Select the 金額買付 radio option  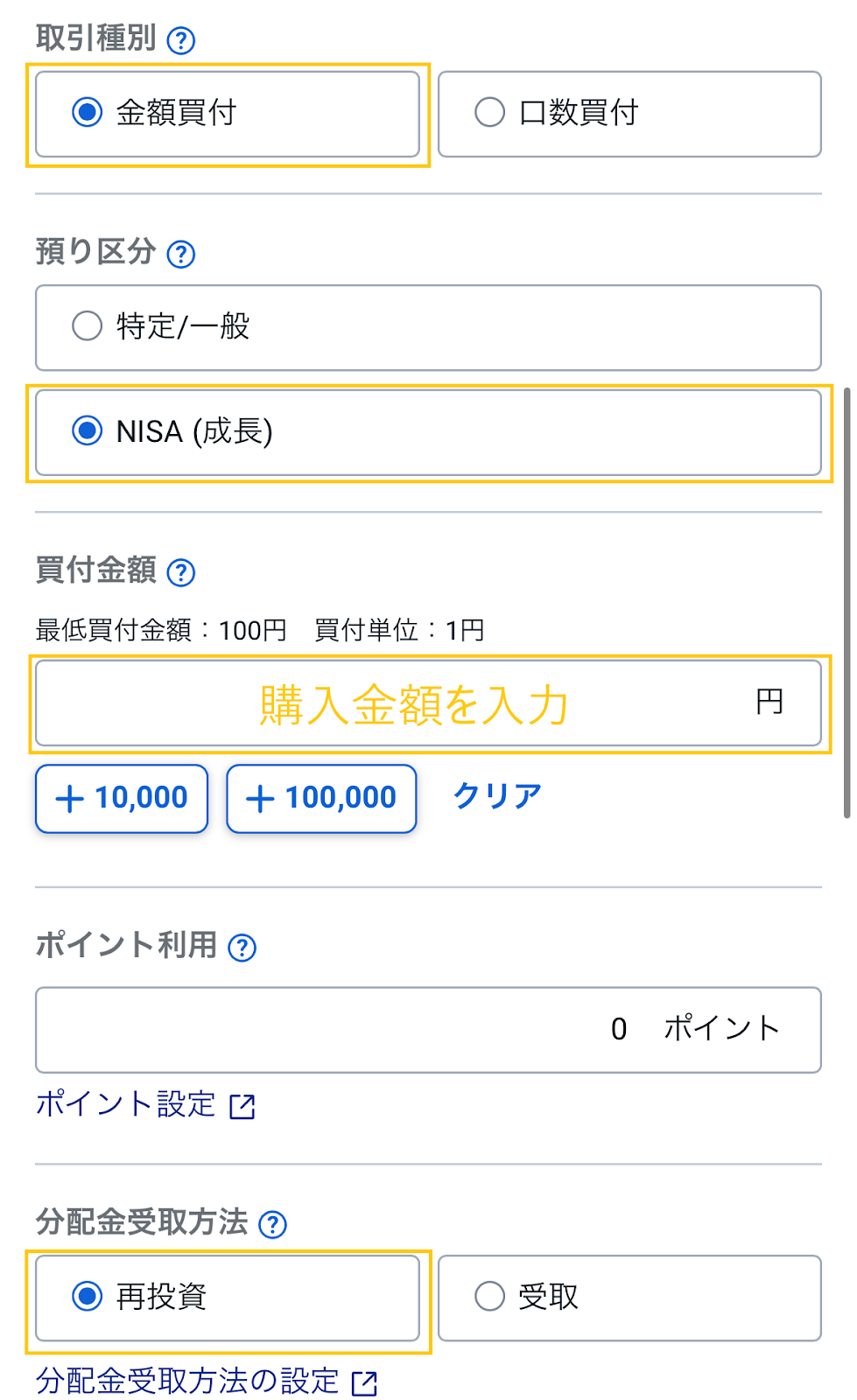pos(228,115)
